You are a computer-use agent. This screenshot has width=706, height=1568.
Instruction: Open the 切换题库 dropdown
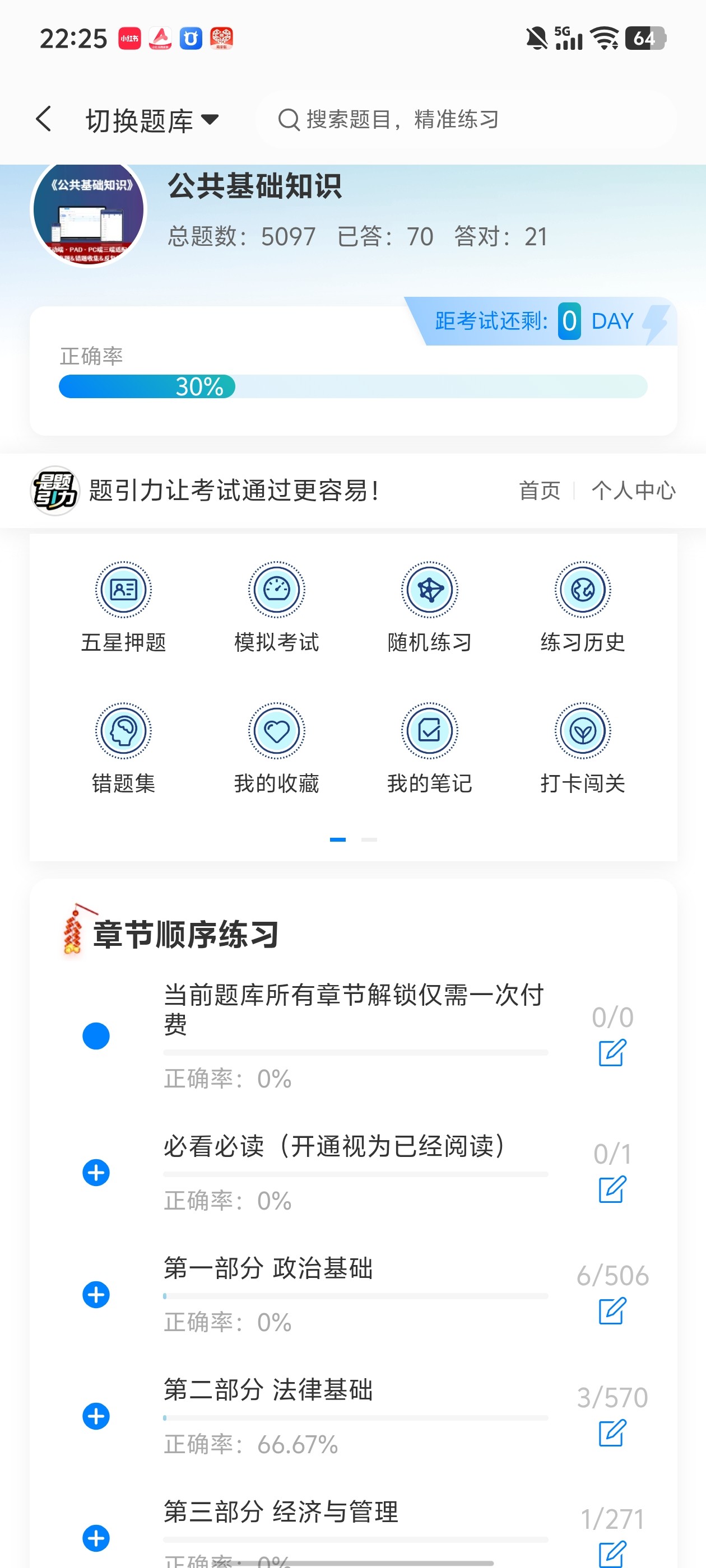[x=152, y=120]
